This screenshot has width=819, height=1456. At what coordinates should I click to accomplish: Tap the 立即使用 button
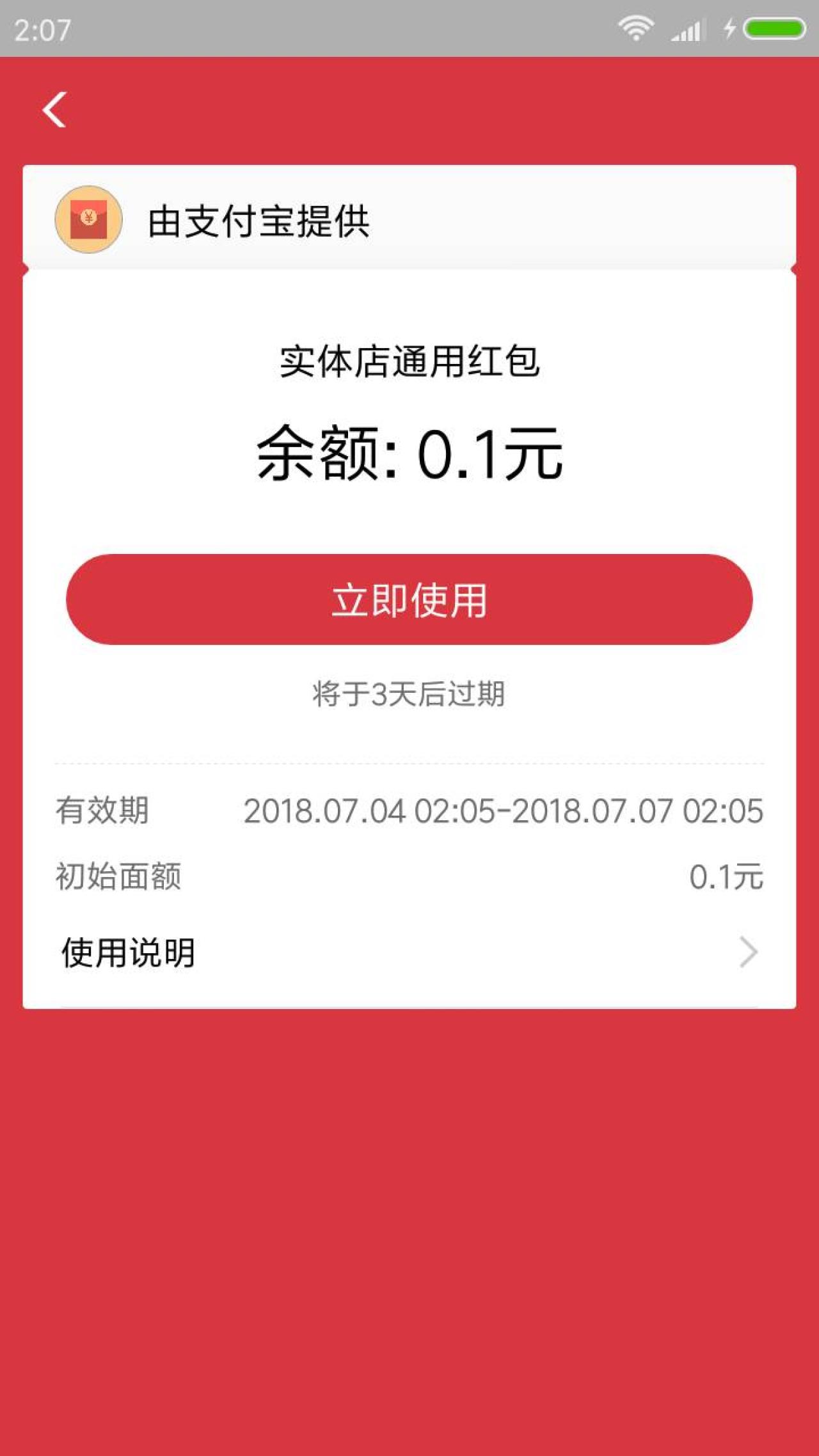pyautogui.click(x=409, y=599)
